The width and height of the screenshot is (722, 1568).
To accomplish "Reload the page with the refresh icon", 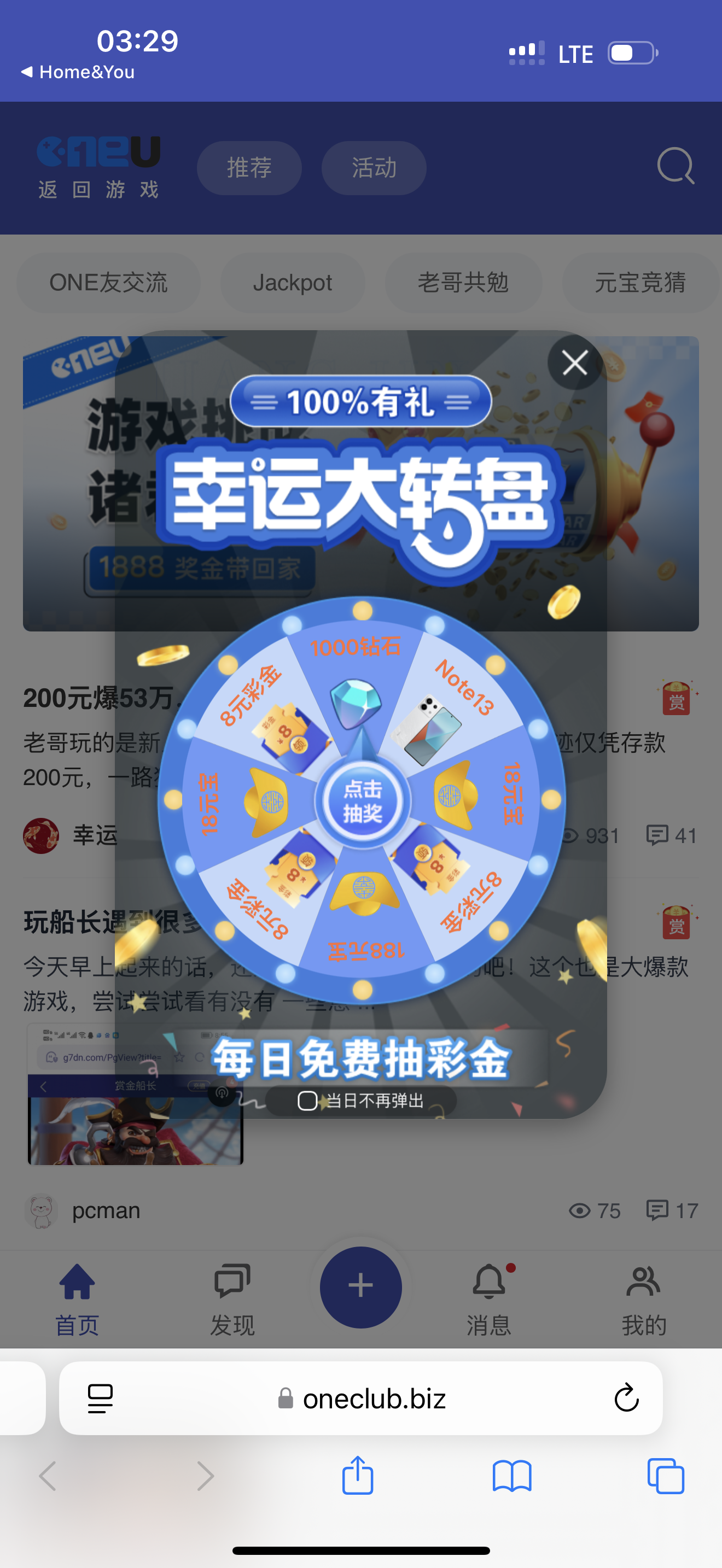I will coord(626,1399).
